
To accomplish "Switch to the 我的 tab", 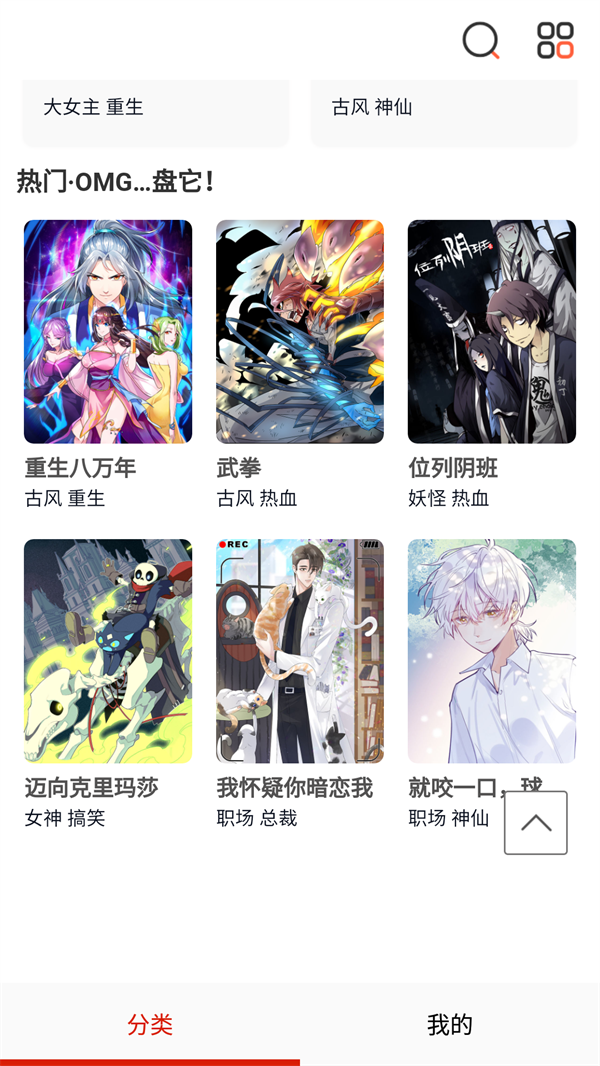I will 450,1024.
